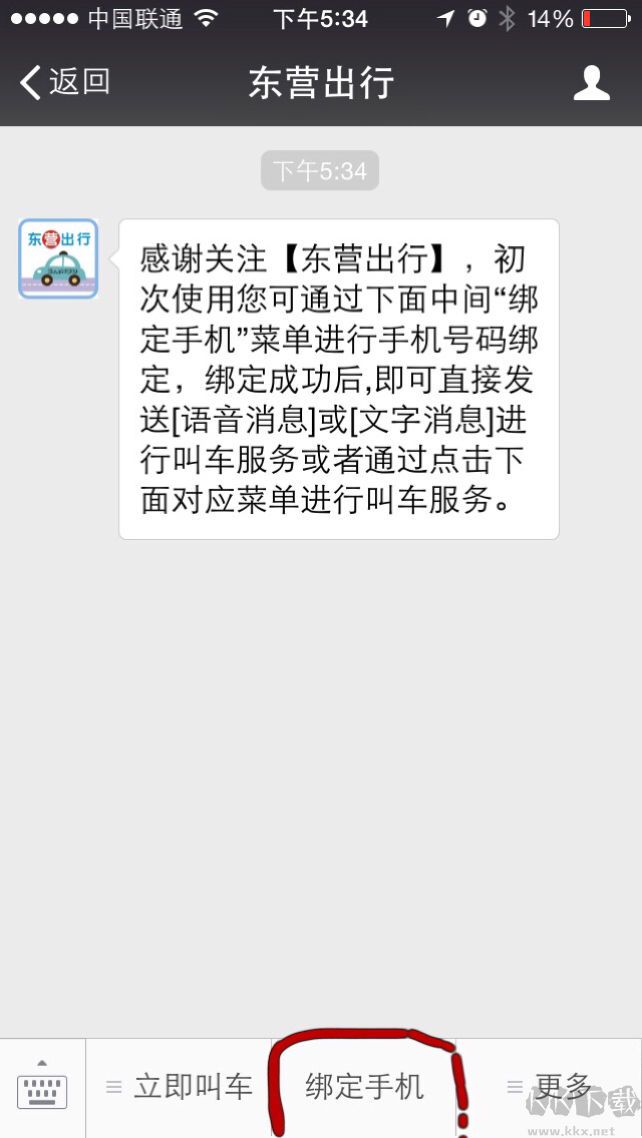The width and height of the screenshot is (642, 1138).
Task: Switch to keyboard input mode
Action: tap(42, 1087)
